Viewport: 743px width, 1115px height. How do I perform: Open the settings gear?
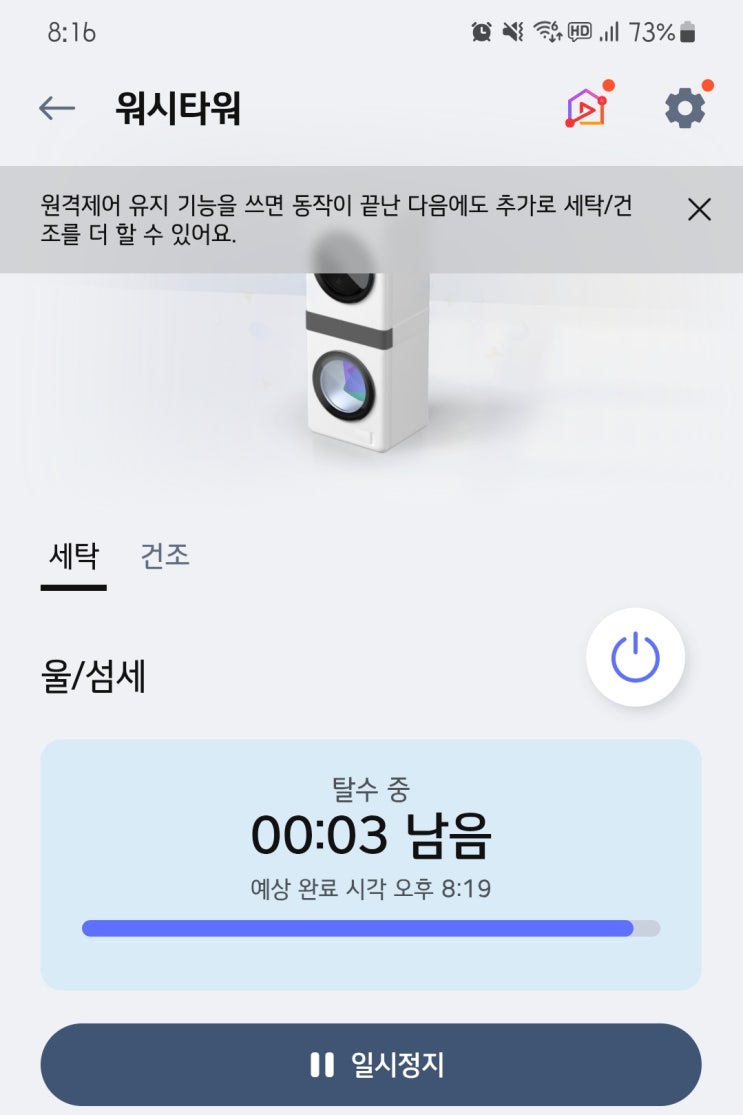pyautogui.click(x=685, y=108)
